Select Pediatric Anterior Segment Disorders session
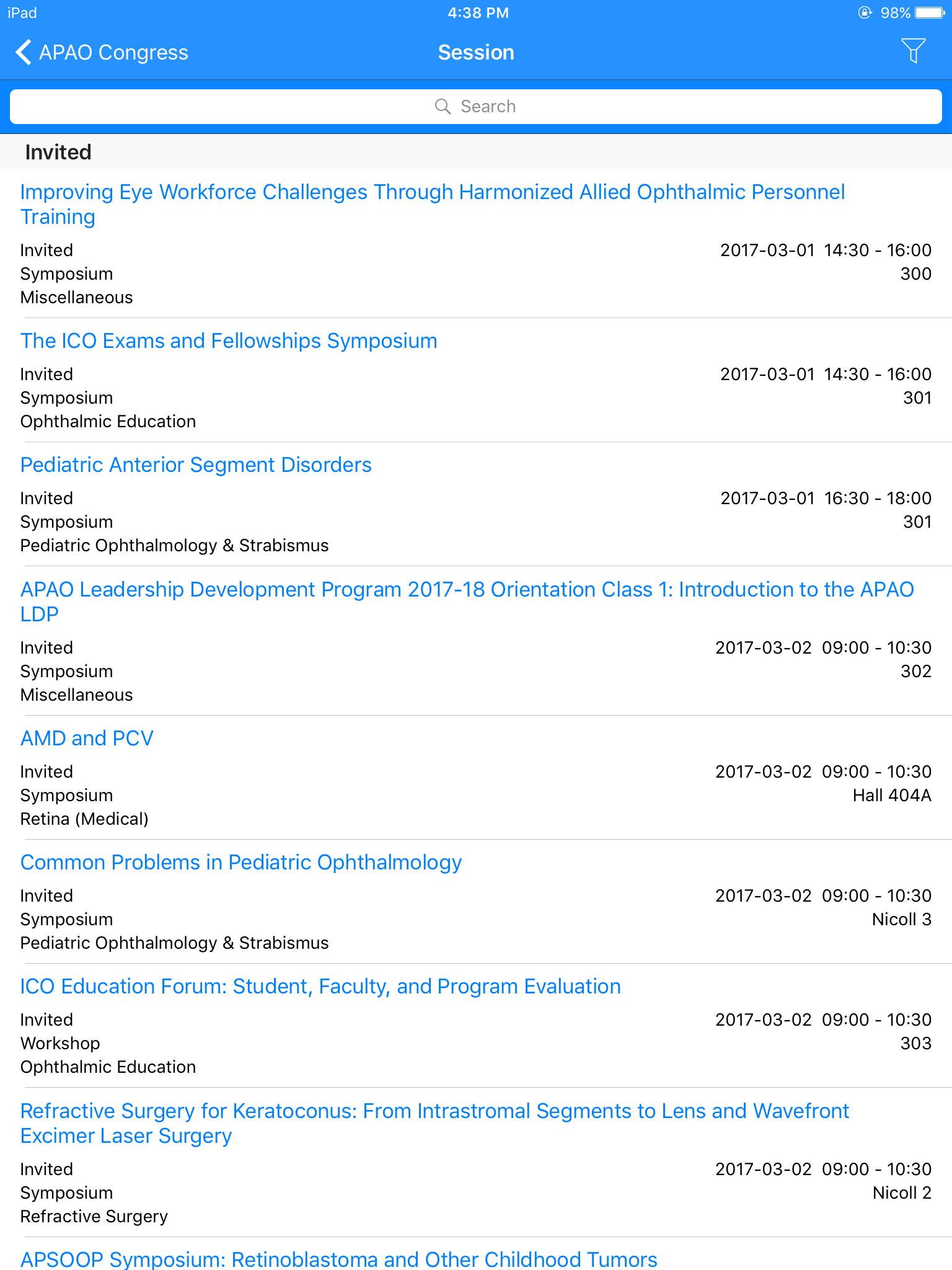This screenshot has height=1270, width=952. [x=196, y=465]
